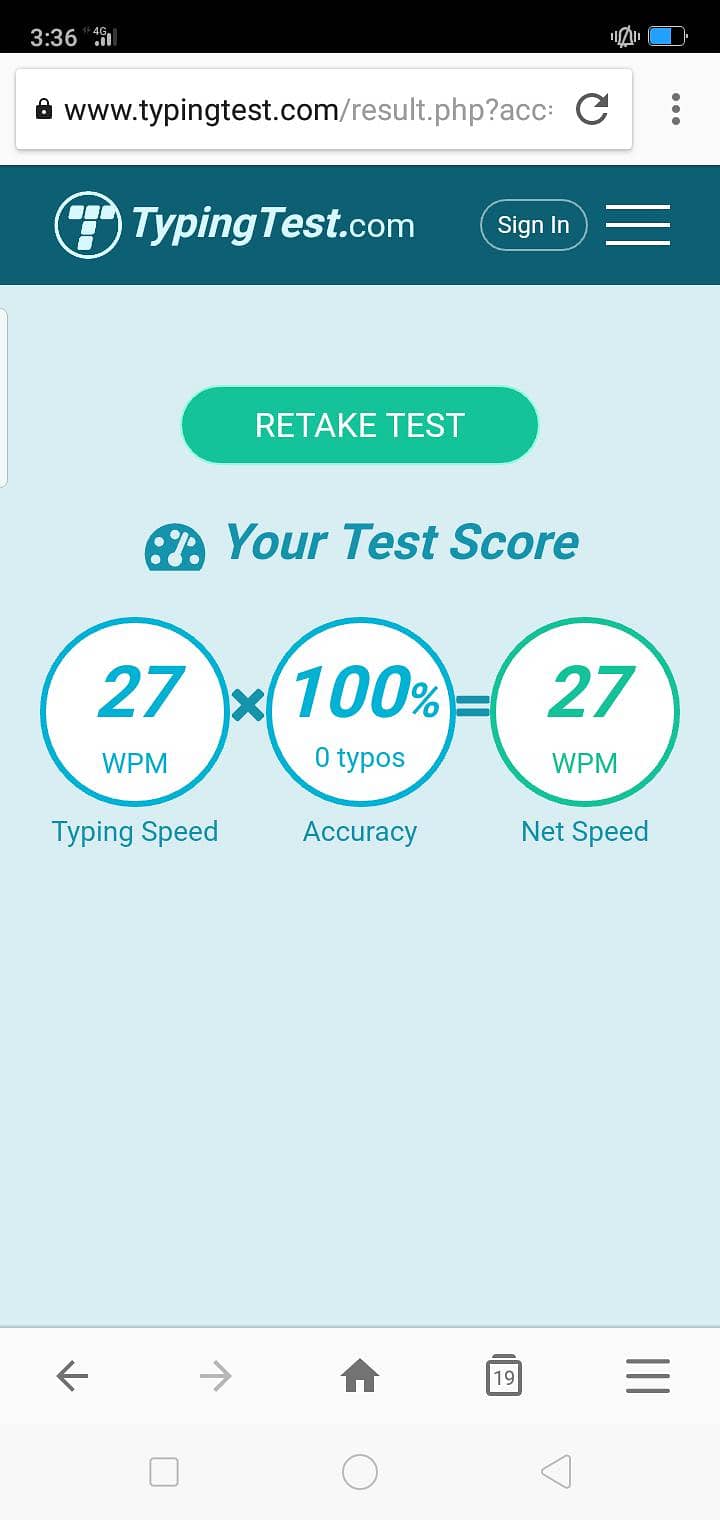Open recent apps with the square button
The image size is (720, 1520).
pos(164,1471)
